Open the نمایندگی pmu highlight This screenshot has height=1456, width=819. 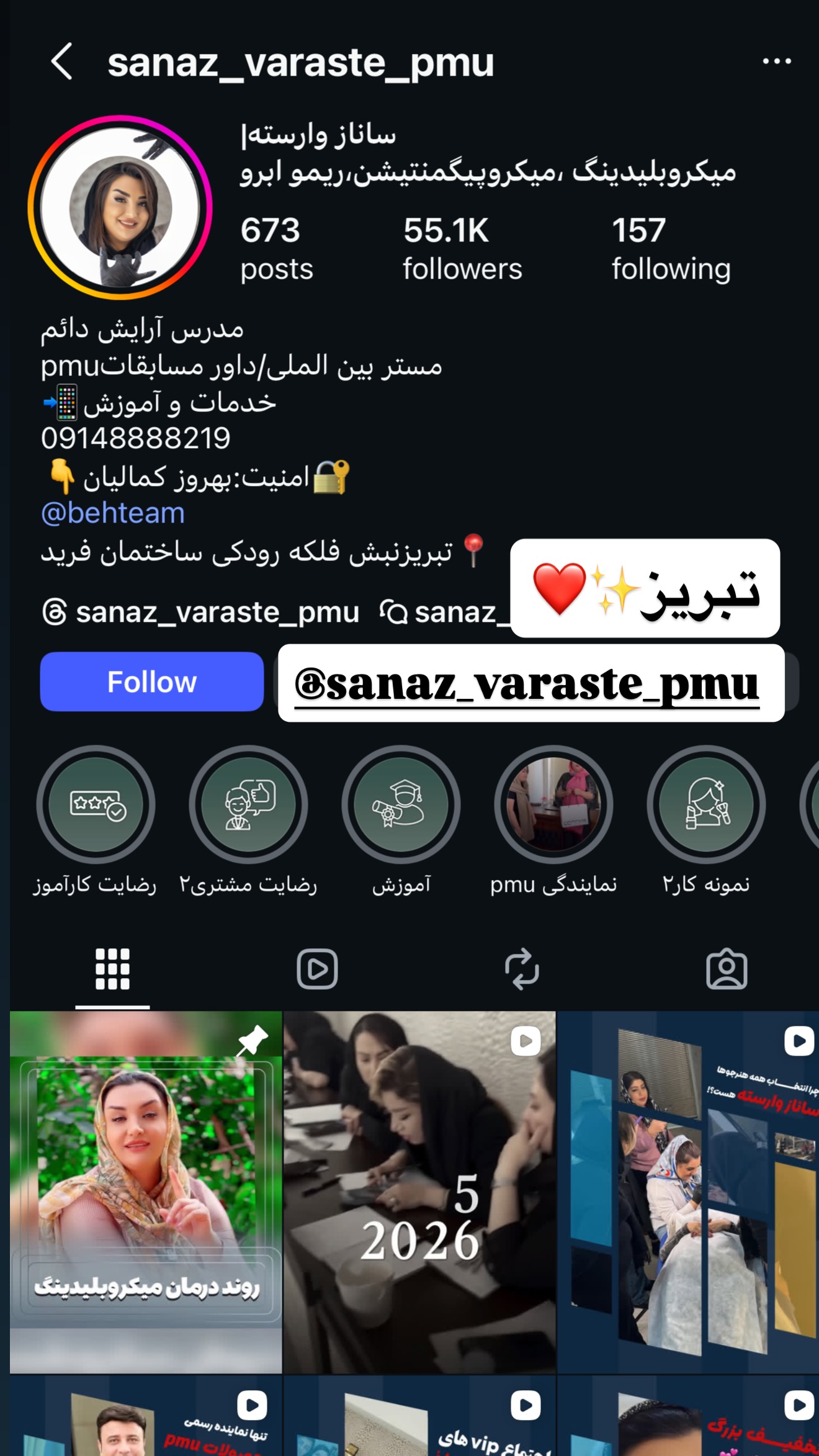553,820
